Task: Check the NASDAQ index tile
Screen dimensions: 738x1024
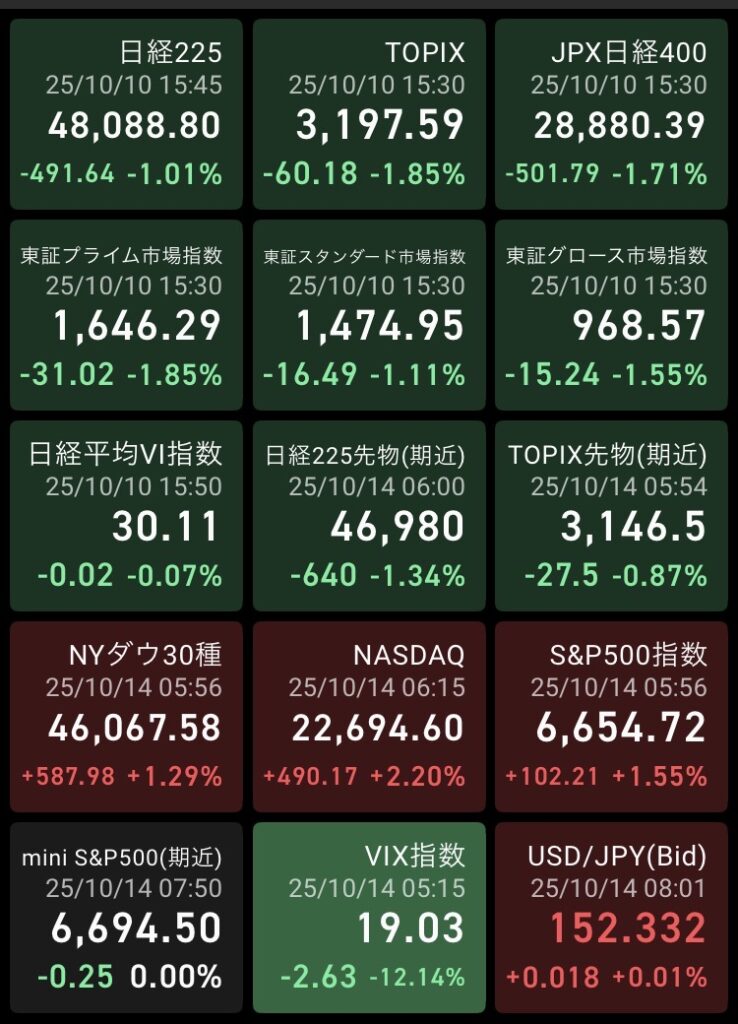Action: pos(369,716)
